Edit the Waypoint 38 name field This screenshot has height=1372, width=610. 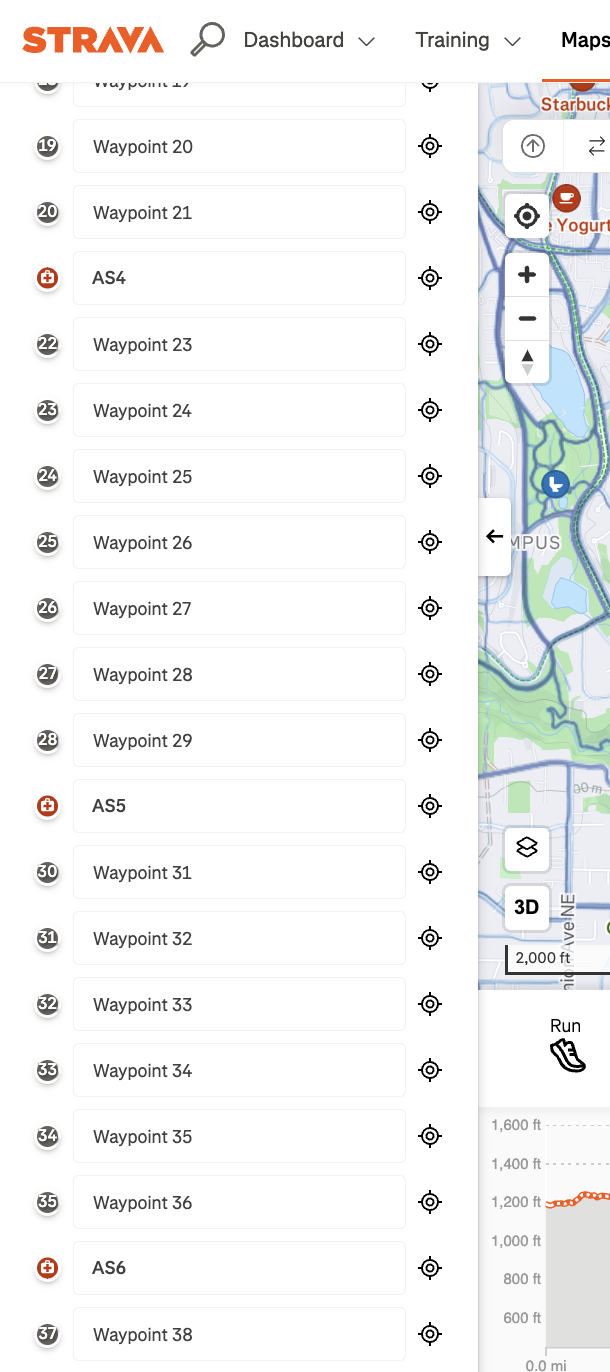pos(239,1334)
